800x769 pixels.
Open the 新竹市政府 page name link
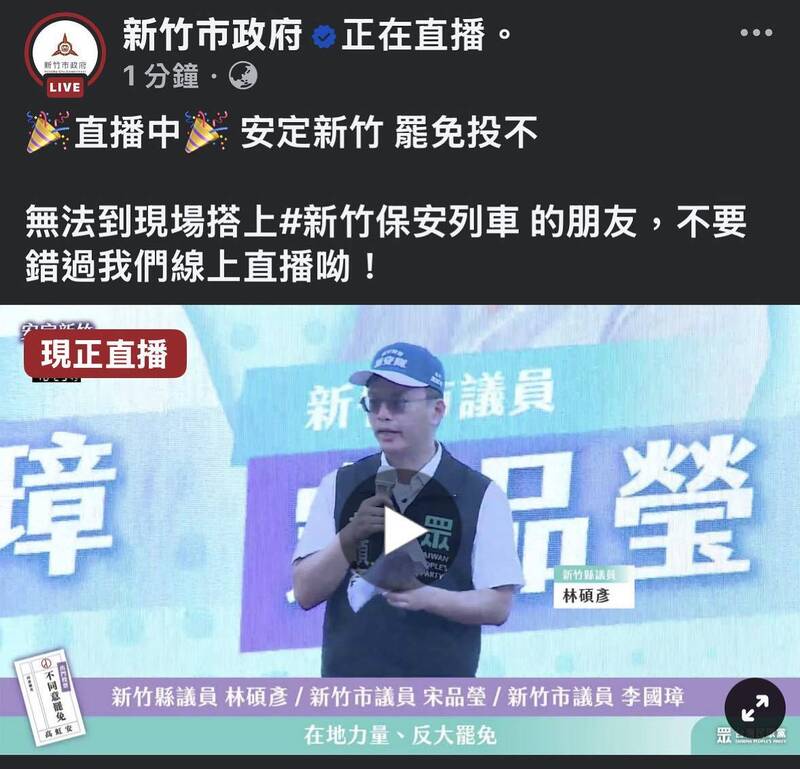point(213,37)
